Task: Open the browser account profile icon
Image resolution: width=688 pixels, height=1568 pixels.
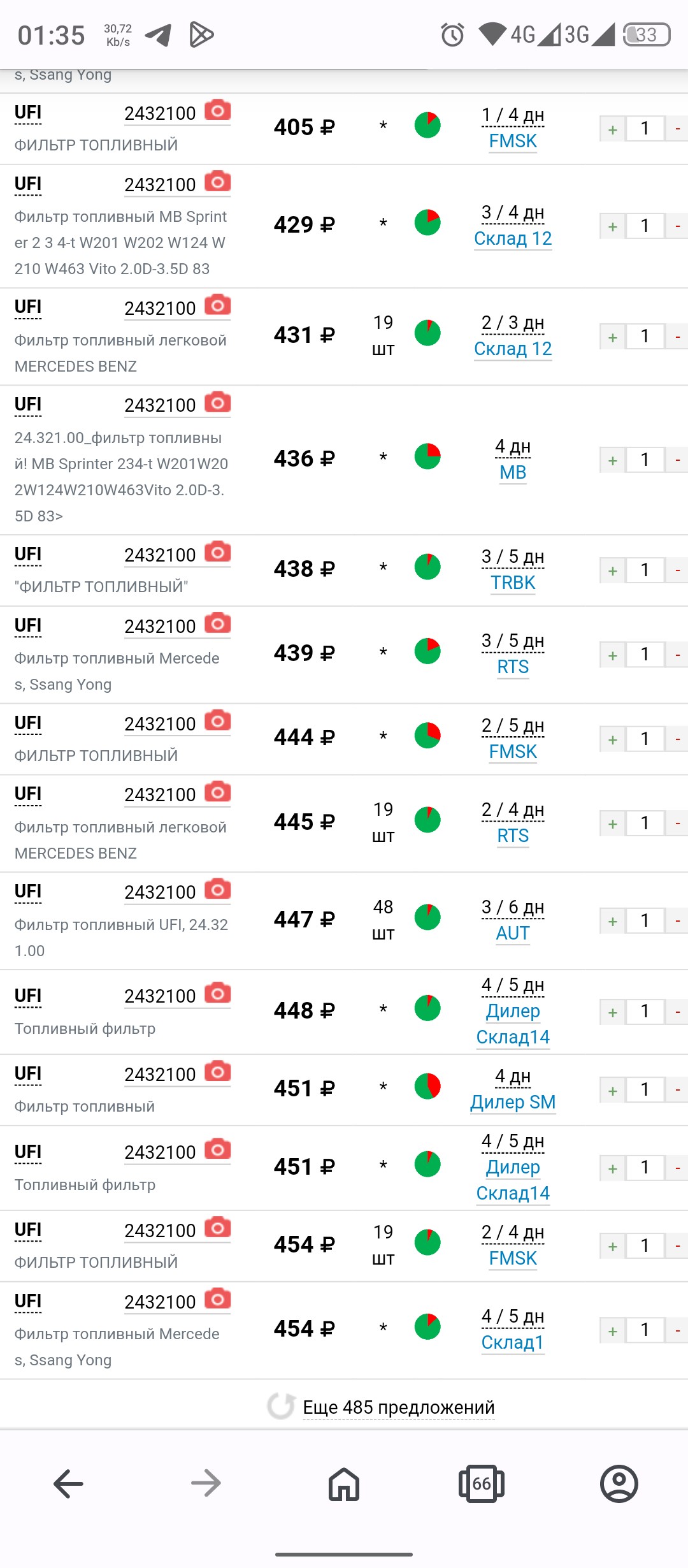Action: tap(619, 1484)
